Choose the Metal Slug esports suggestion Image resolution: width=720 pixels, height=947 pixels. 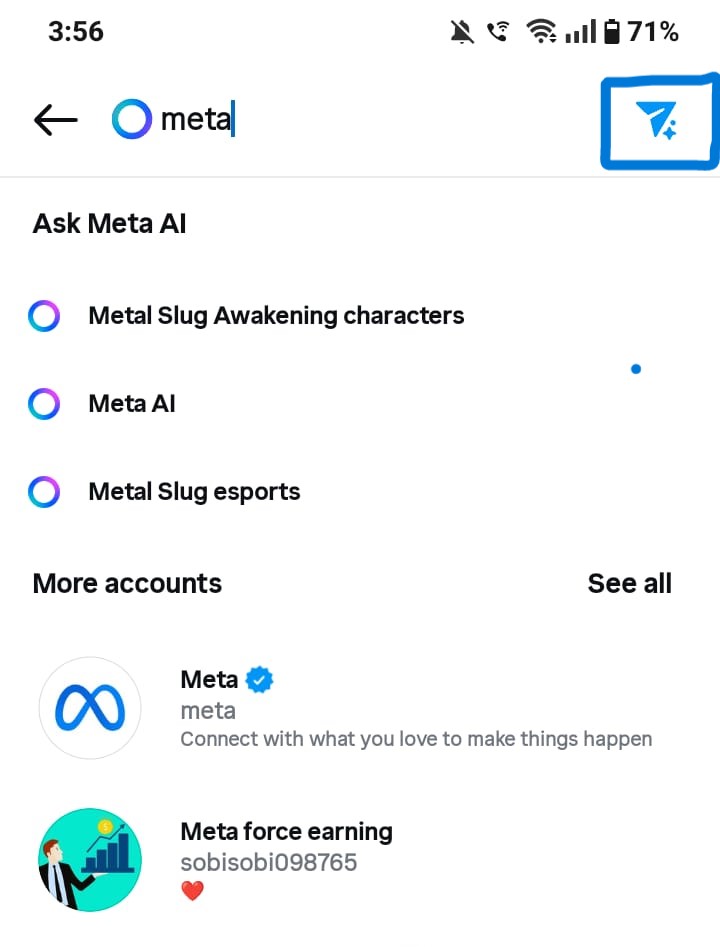coord(194,492)
